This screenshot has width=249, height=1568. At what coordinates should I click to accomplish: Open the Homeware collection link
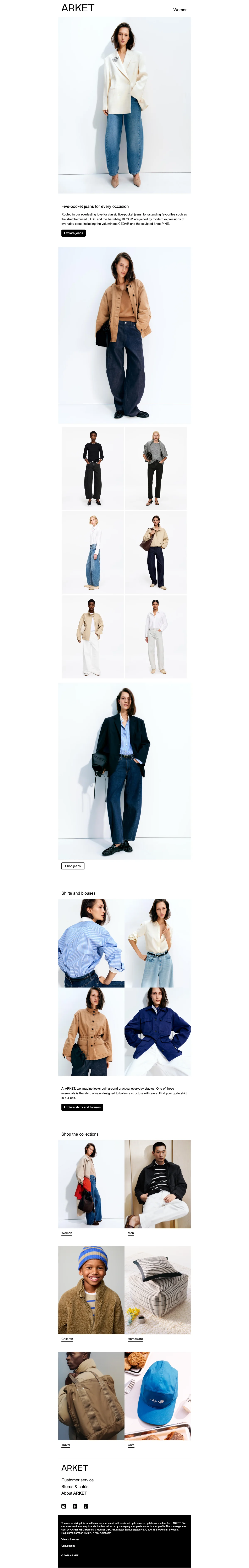(135, 1338)
